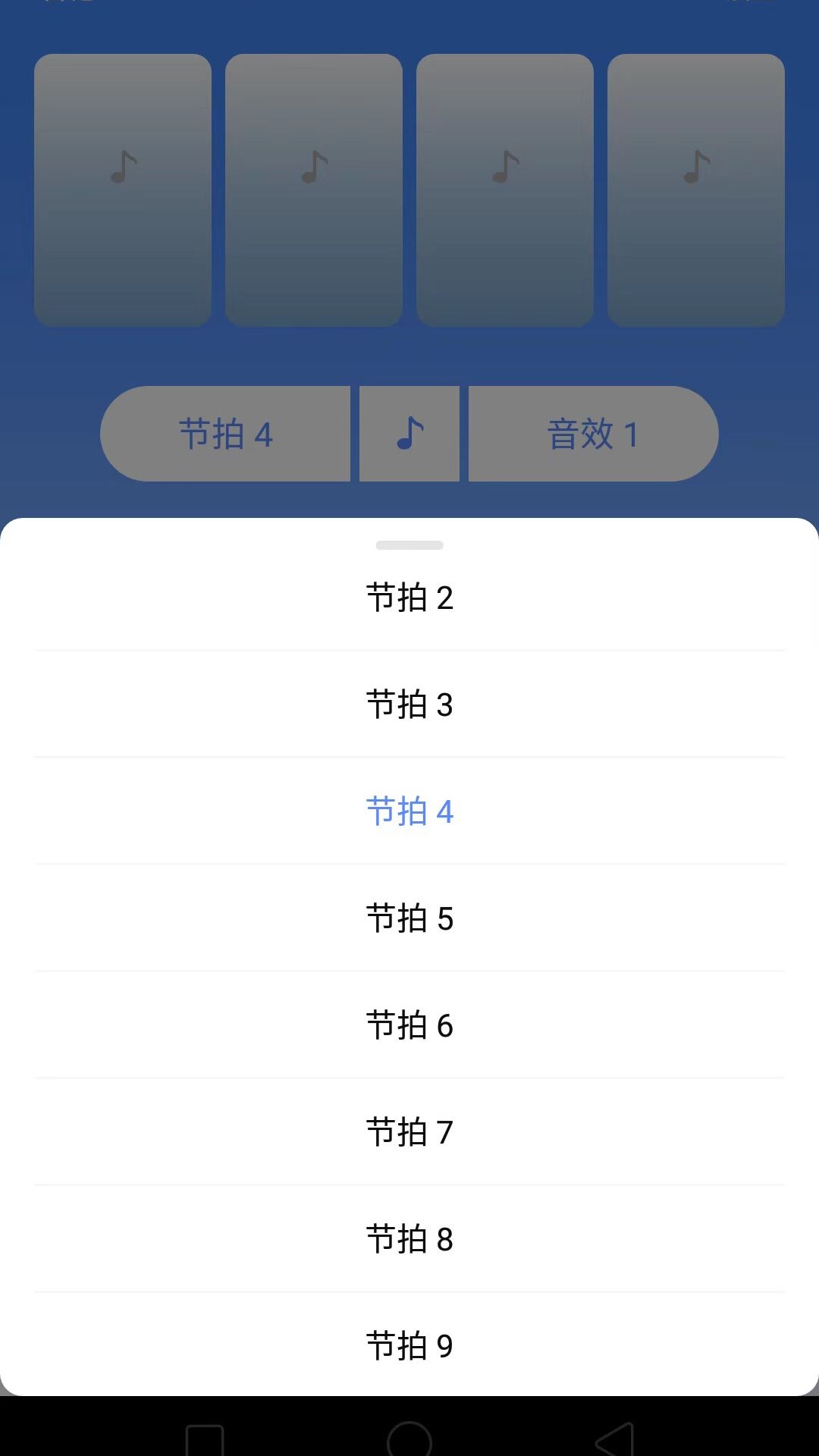Tap the highlighted 节拍 4 option

coord(409,811)
